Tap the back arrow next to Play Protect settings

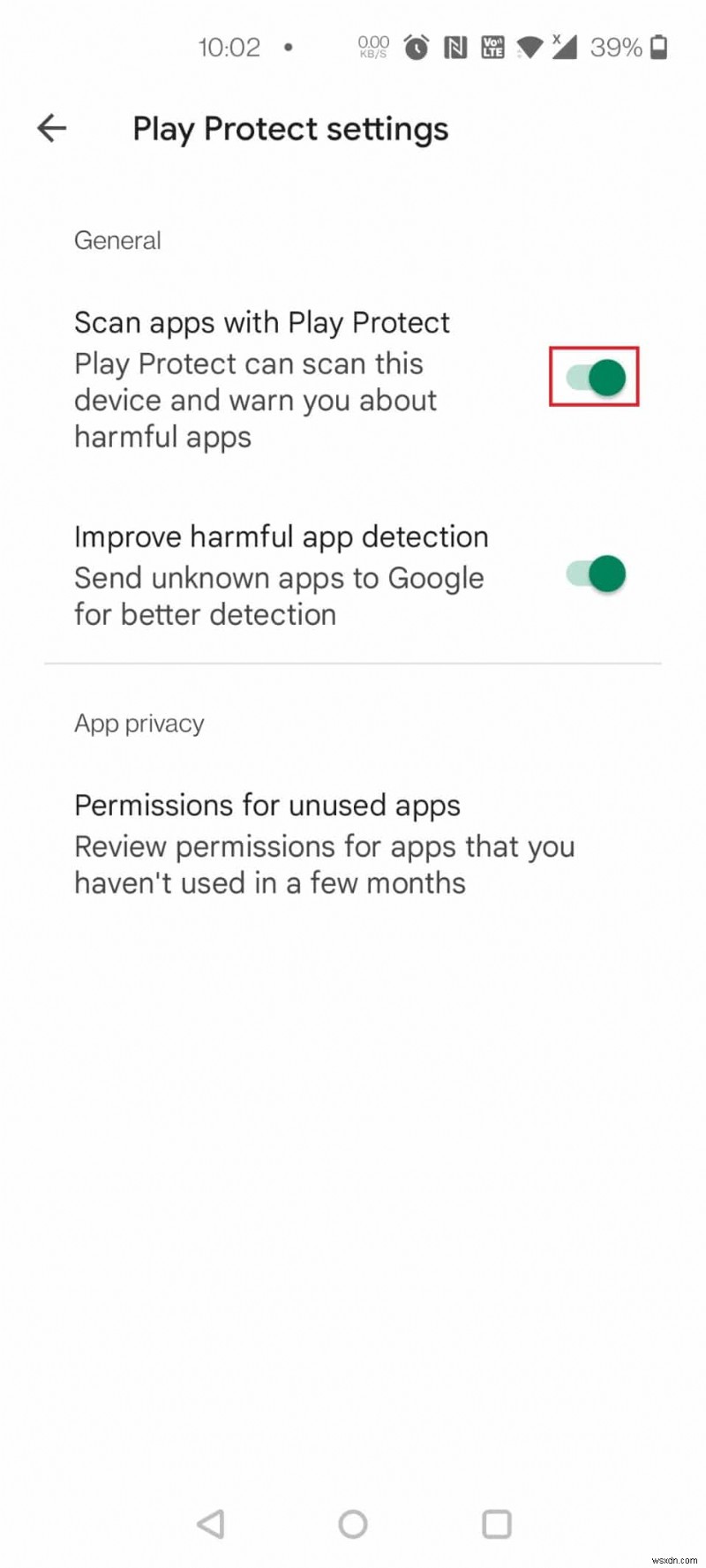(x=51, y=129)
